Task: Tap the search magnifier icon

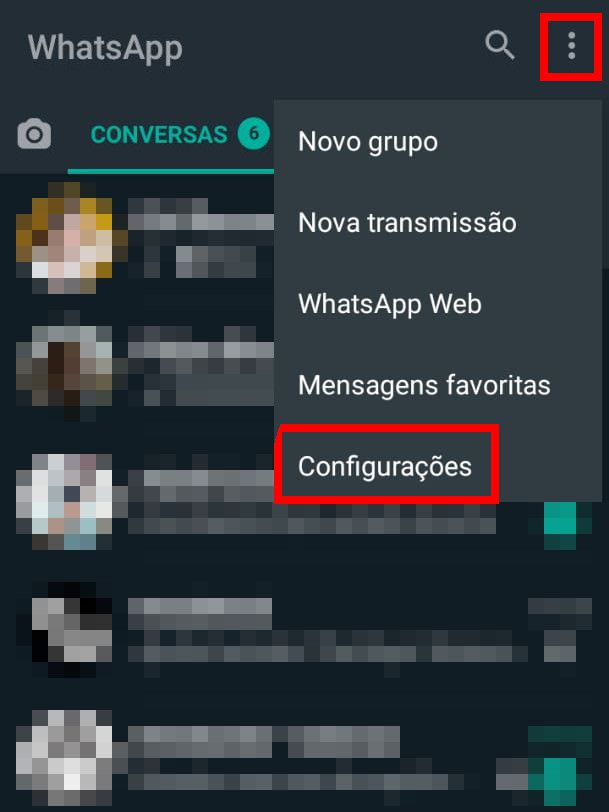Action: click(499, 45)
